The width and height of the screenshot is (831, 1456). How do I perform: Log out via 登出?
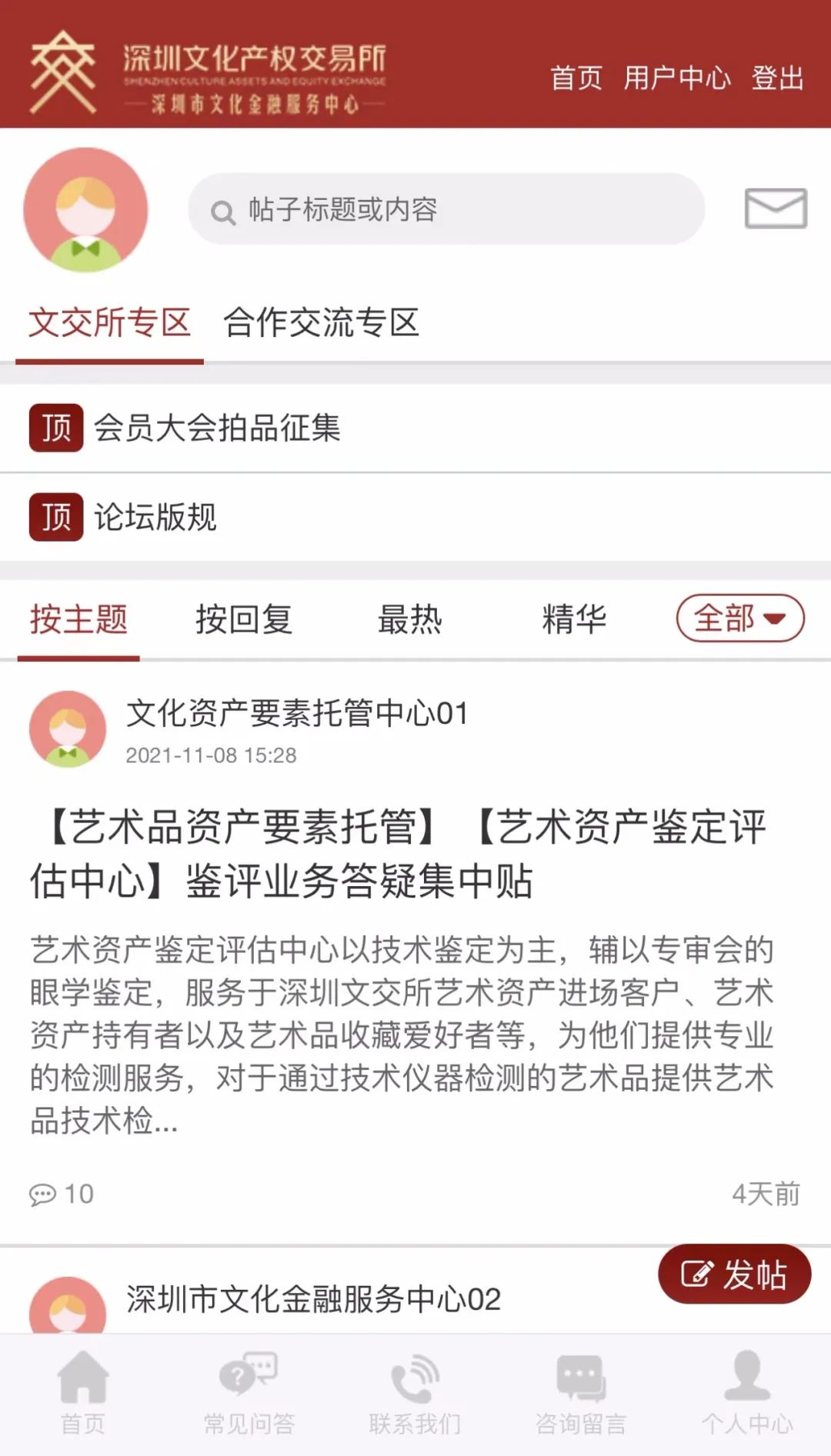click(777, 78)
